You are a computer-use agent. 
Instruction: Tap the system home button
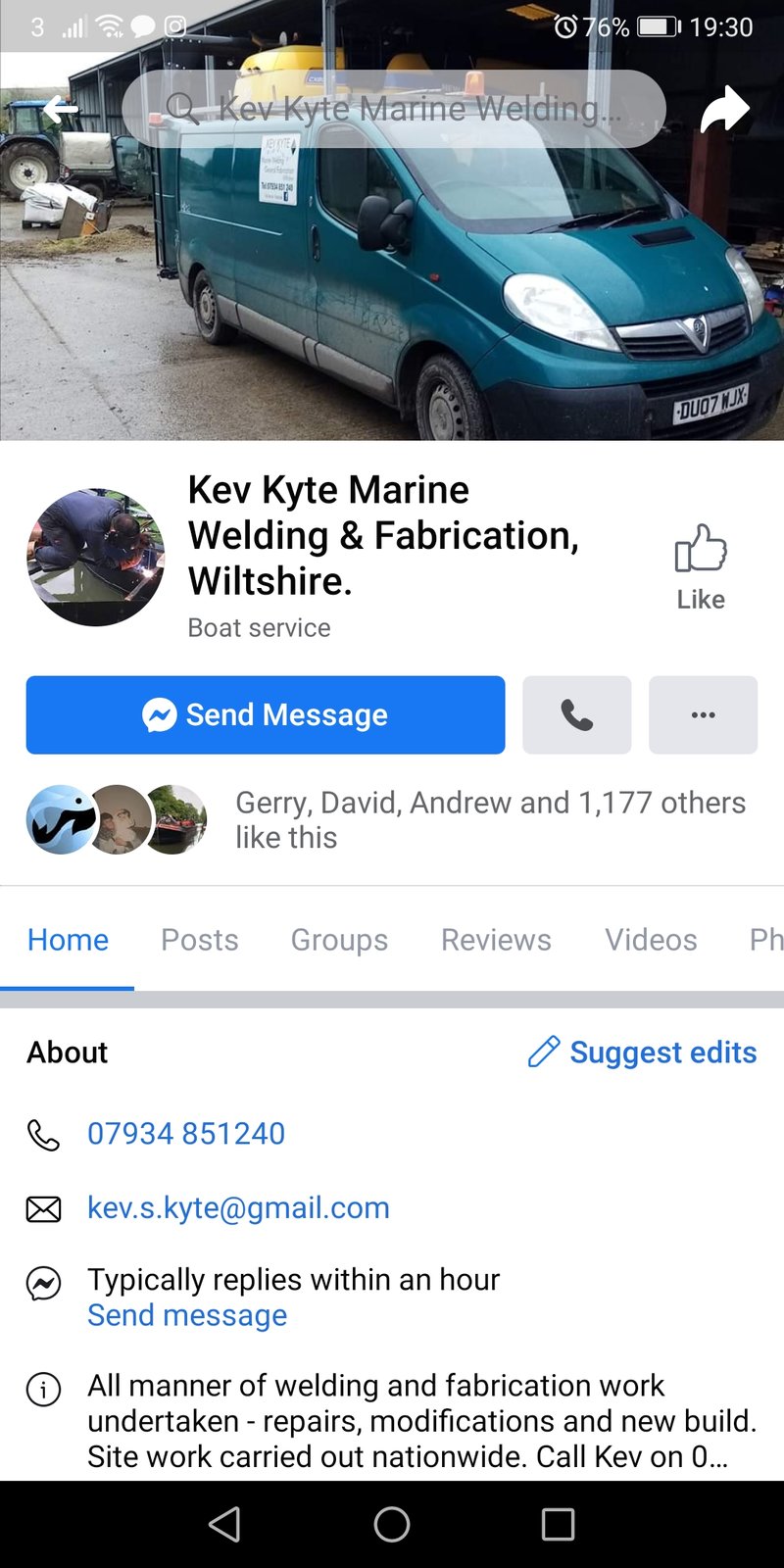392,1524
